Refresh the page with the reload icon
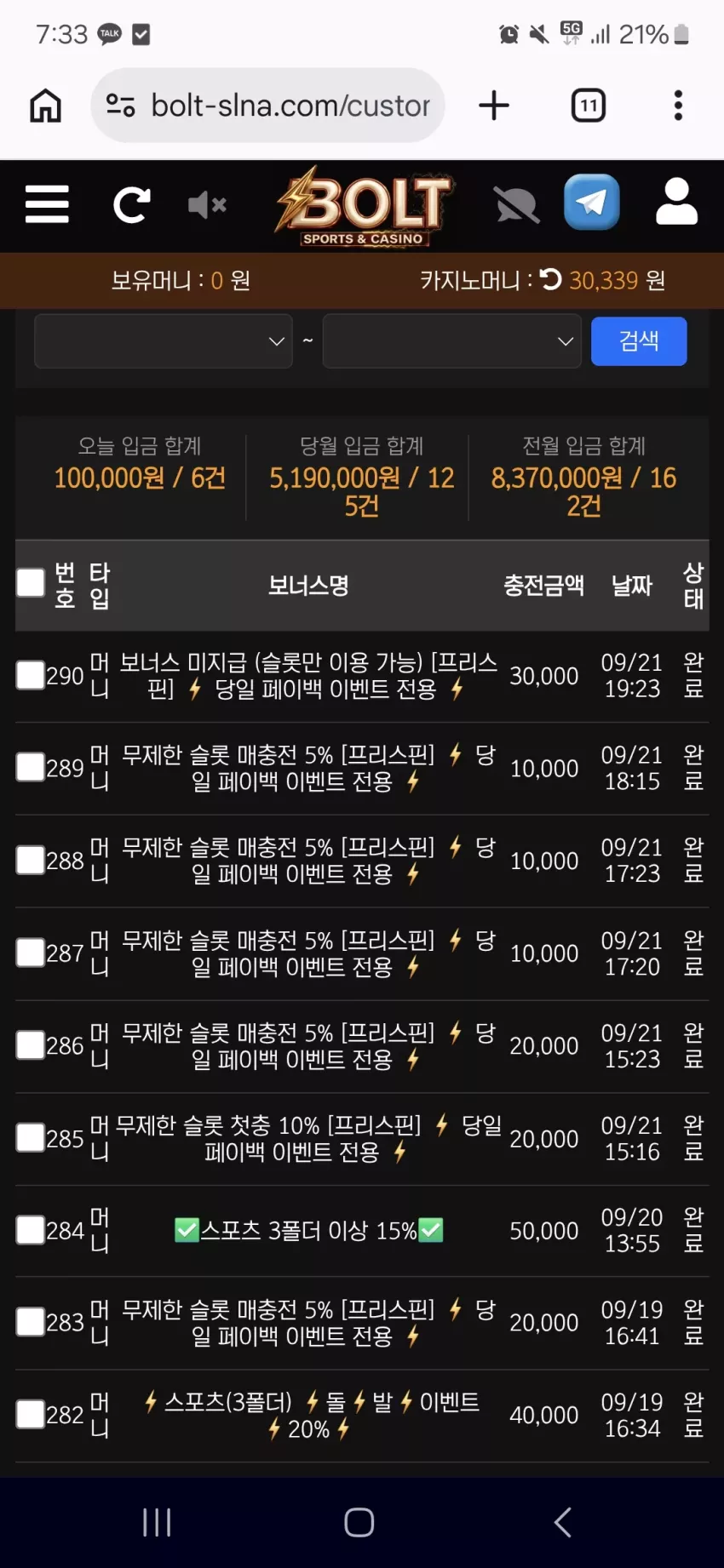Screen dimensions: 724x1568 pyautogui.click(x=131, y=204)
